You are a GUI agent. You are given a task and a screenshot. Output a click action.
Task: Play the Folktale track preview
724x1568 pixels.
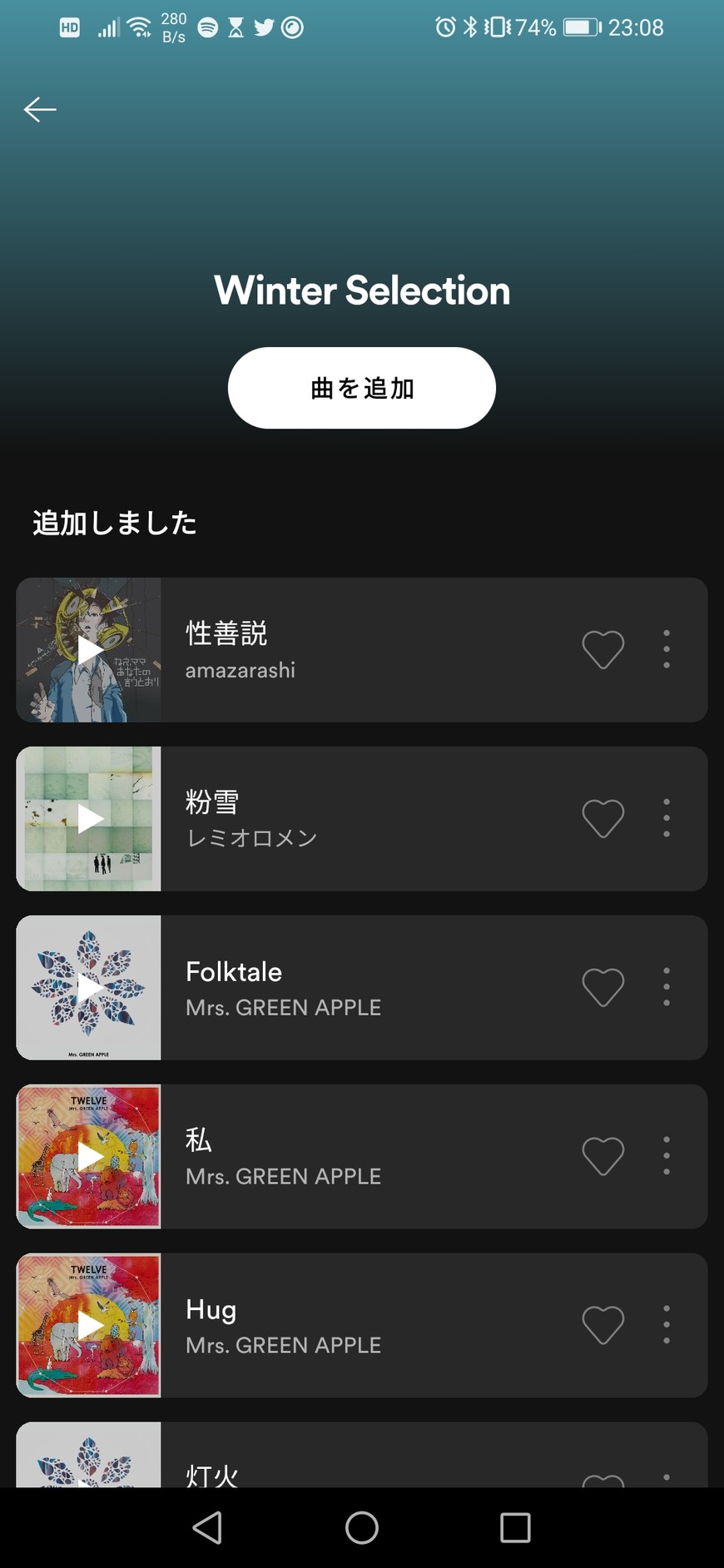point(89,988)
